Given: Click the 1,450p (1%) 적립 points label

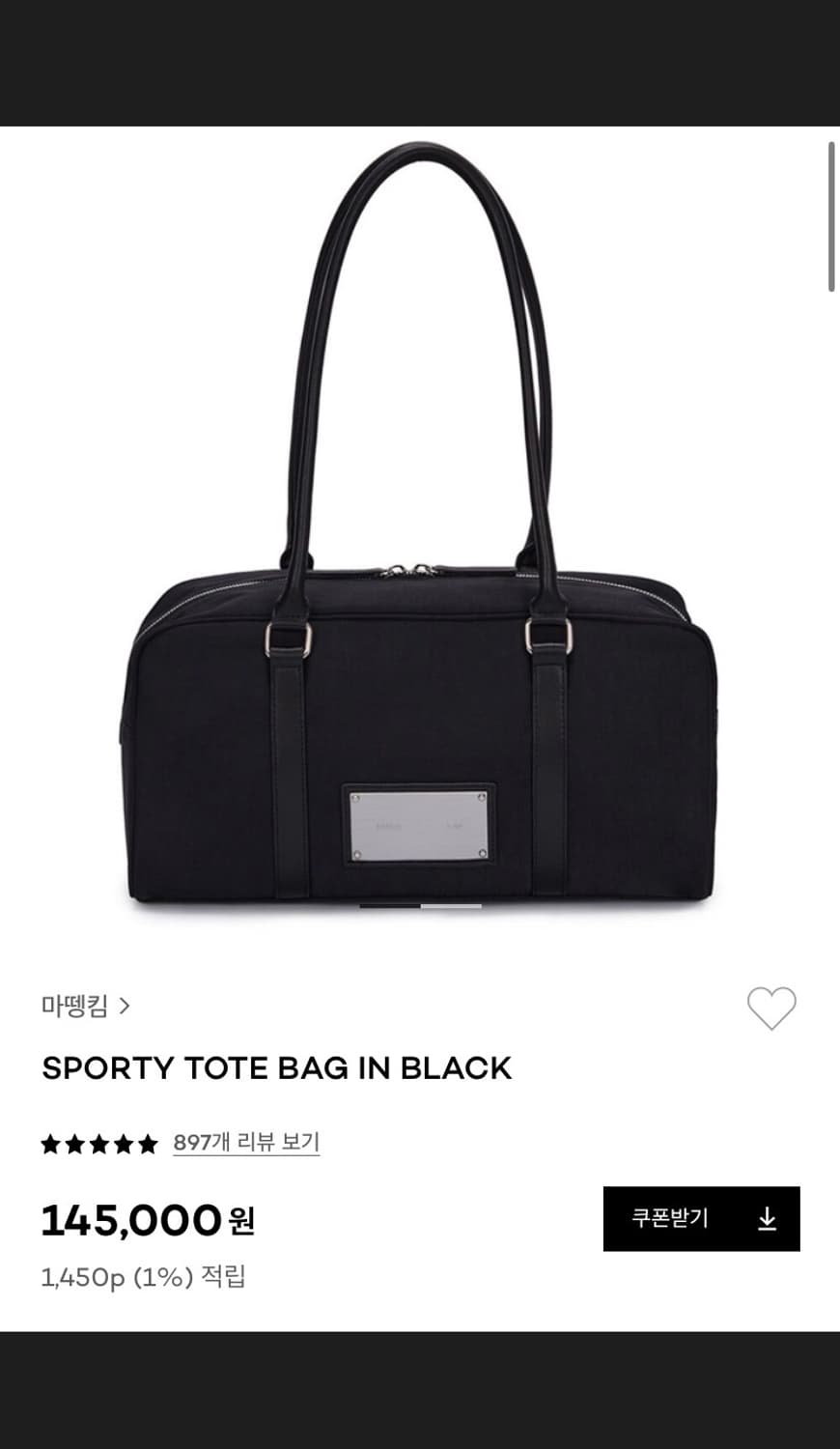Looking at the screenshot, I should 145,1277.
